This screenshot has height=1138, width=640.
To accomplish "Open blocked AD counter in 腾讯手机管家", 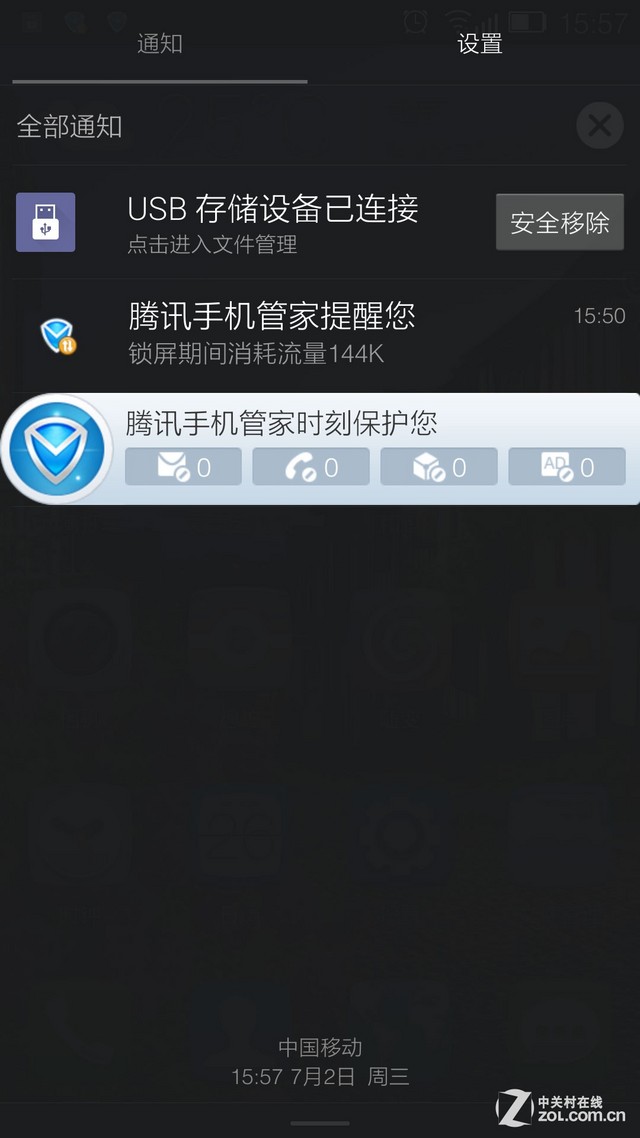I will tap(567, 467).
